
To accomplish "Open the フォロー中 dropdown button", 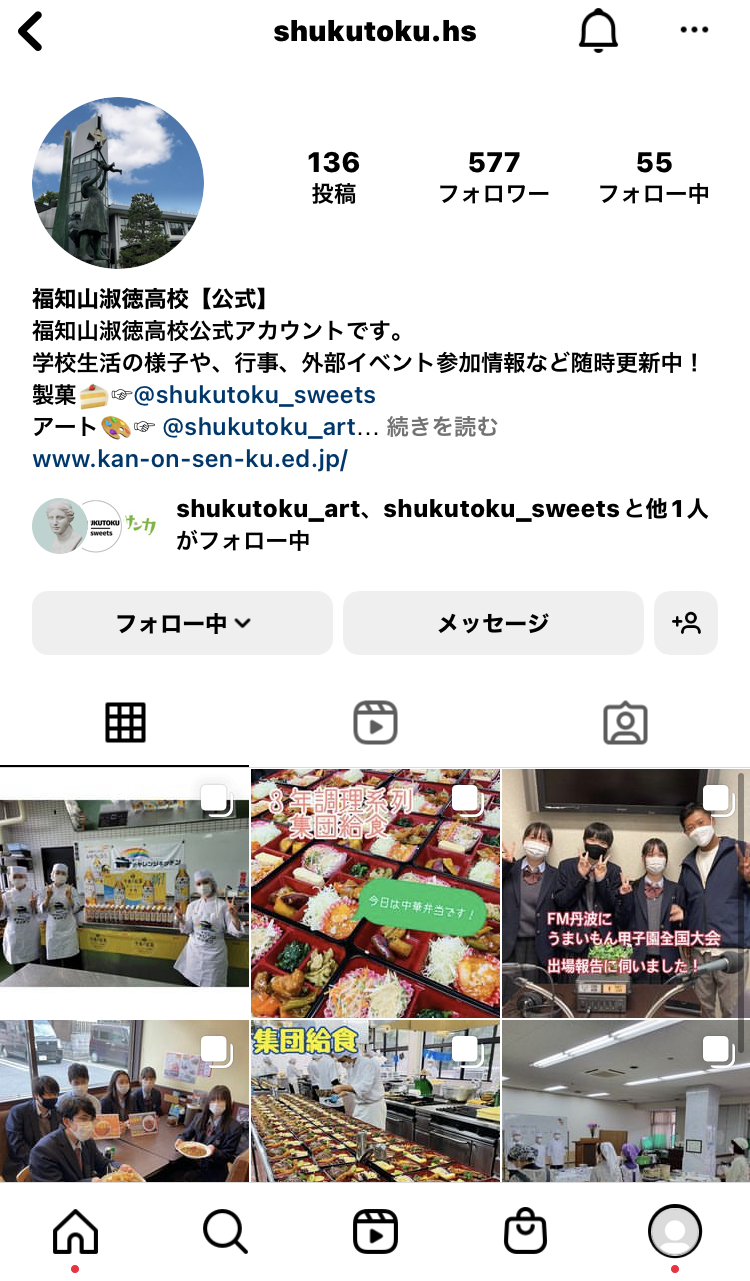I will click(x=182, y=623).
